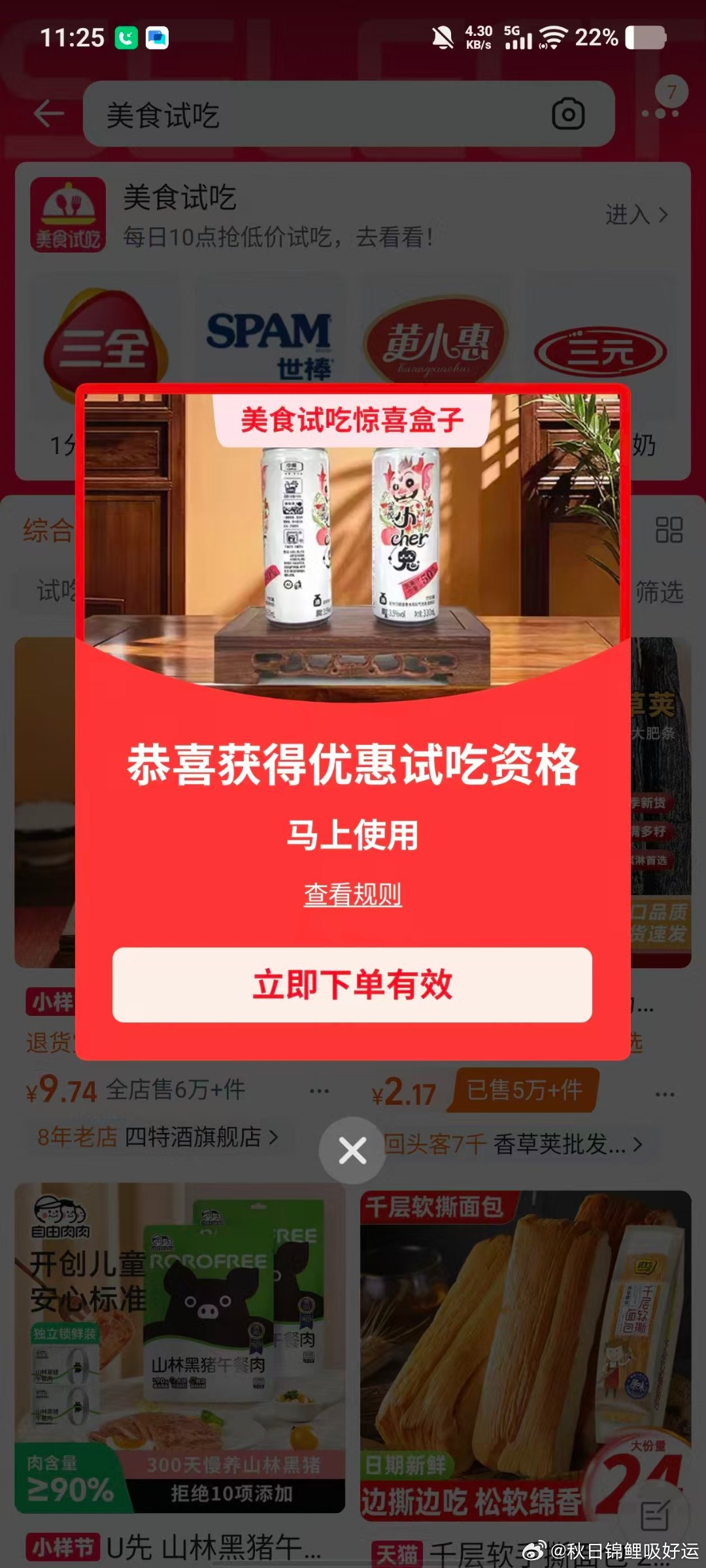Tap the 马上使用 text in the popup
706x1568 pixels.
(352, 835)
